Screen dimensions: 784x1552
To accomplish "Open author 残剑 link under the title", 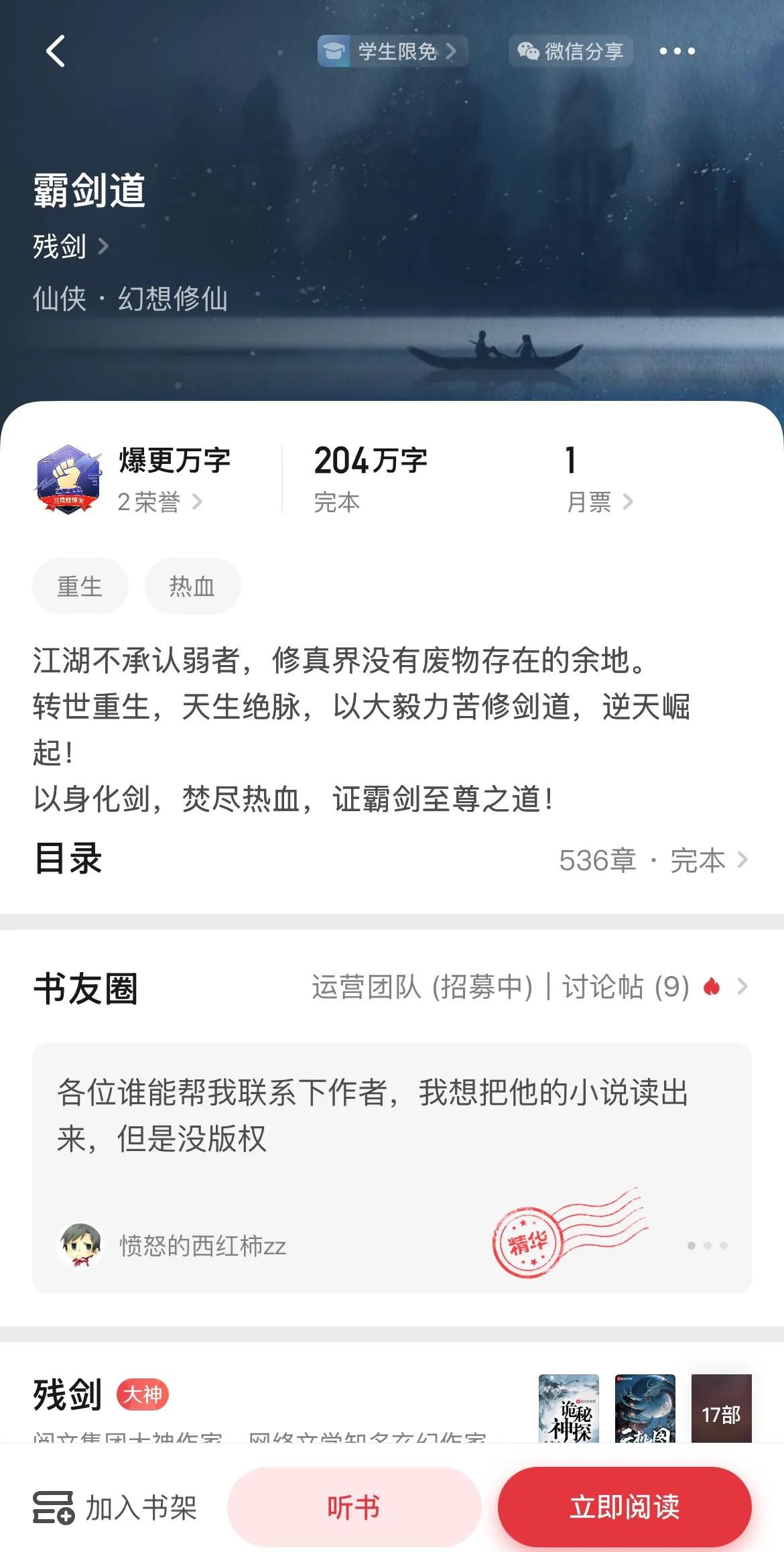I will point(70,247).
